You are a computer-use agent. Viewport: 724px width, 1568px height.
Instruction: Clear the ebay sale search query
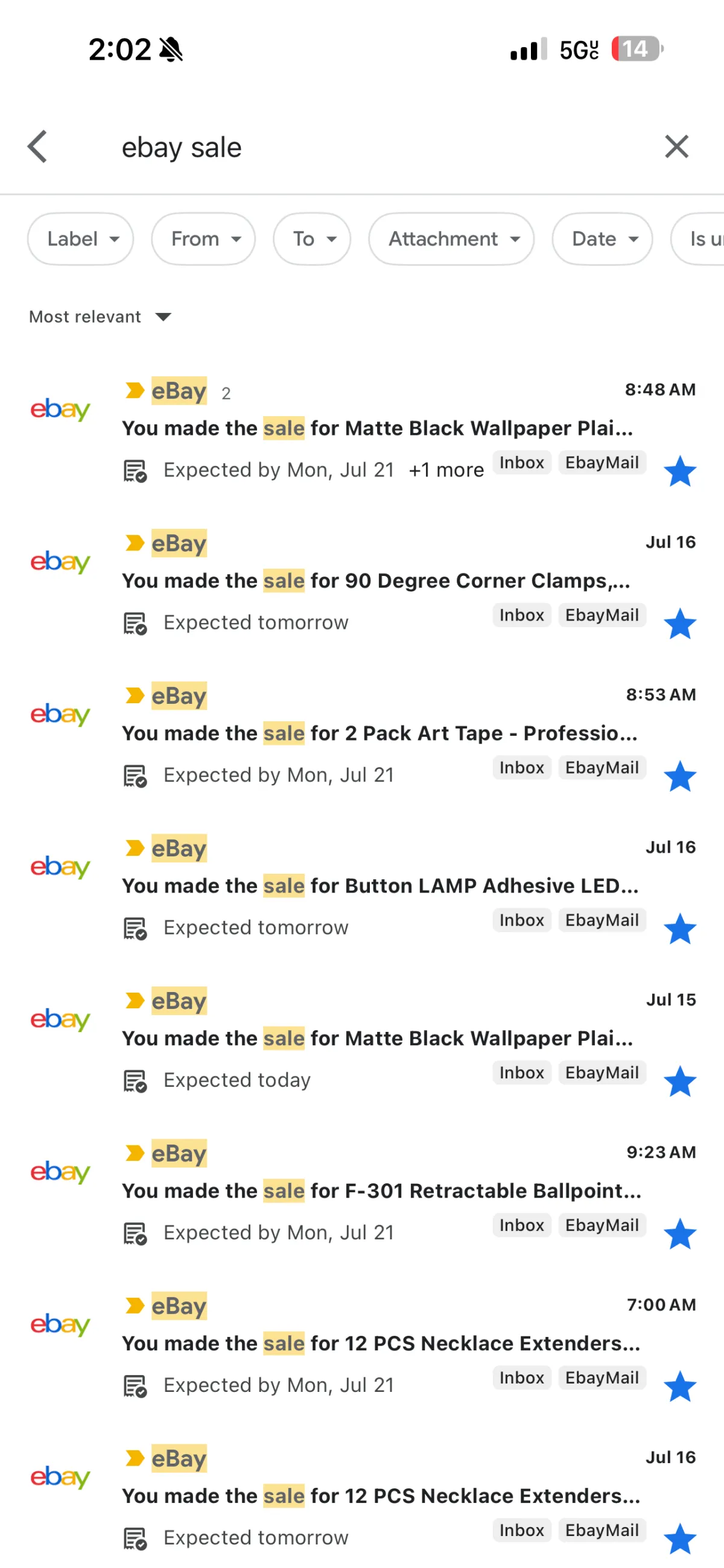pyautogui.click(x=676, y=147)
